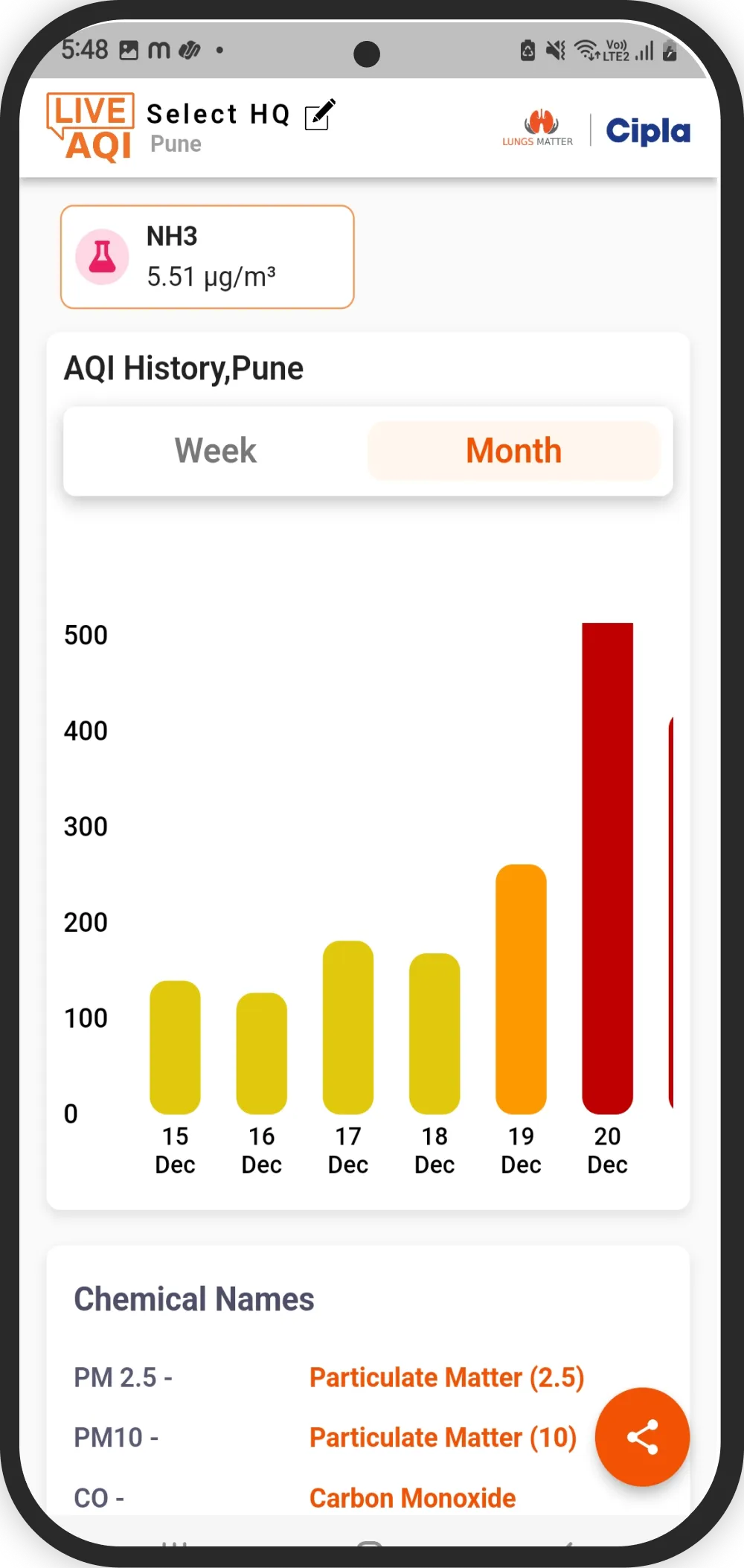The height and width of the screenshot is (1568, 744).
Task: Edit the selected HQ location
Action: coord(320,115)
